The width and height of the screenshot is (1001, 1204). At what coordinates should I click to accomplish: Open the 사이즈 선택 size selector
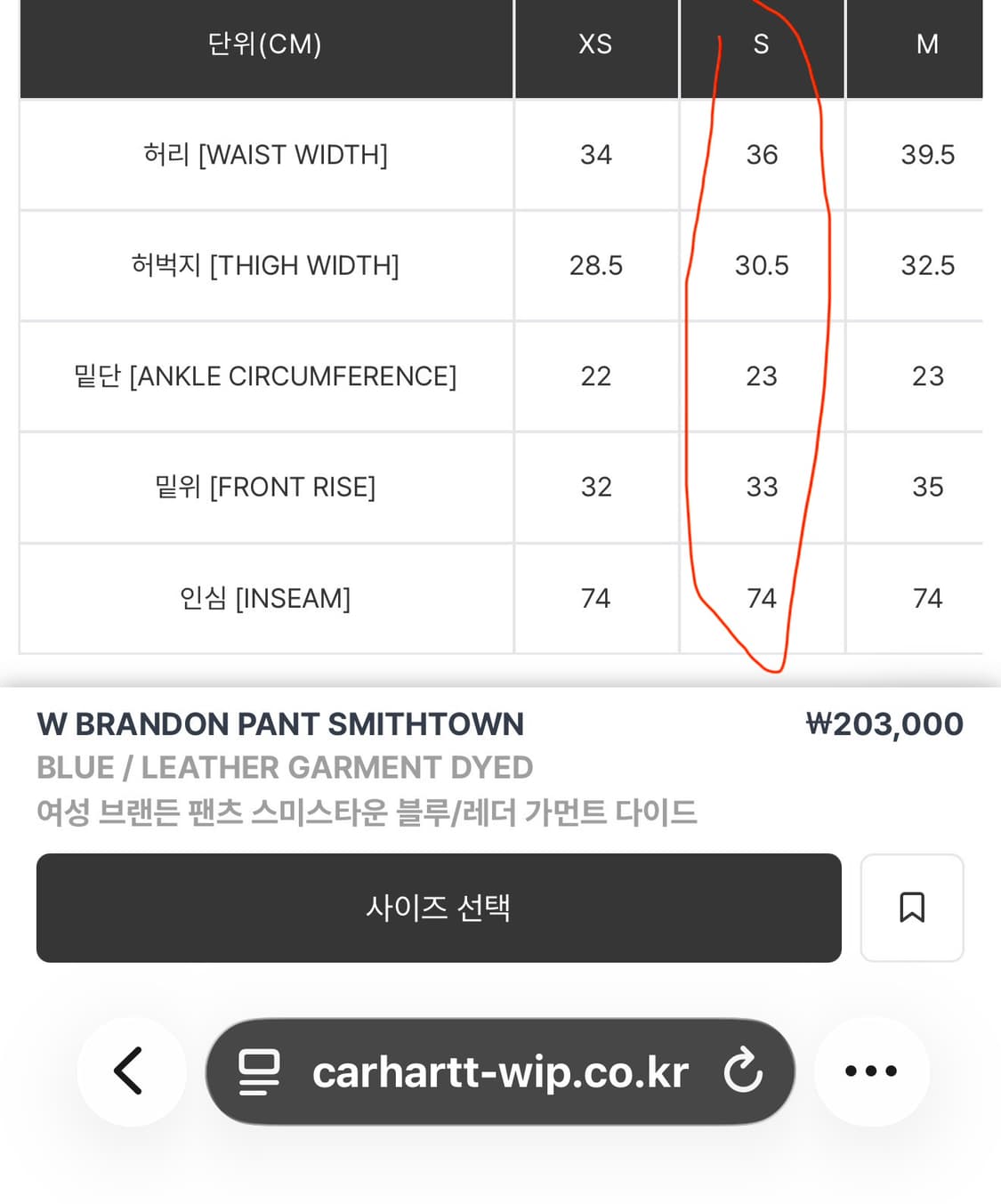pyautogui.click(x=438, y=908)
